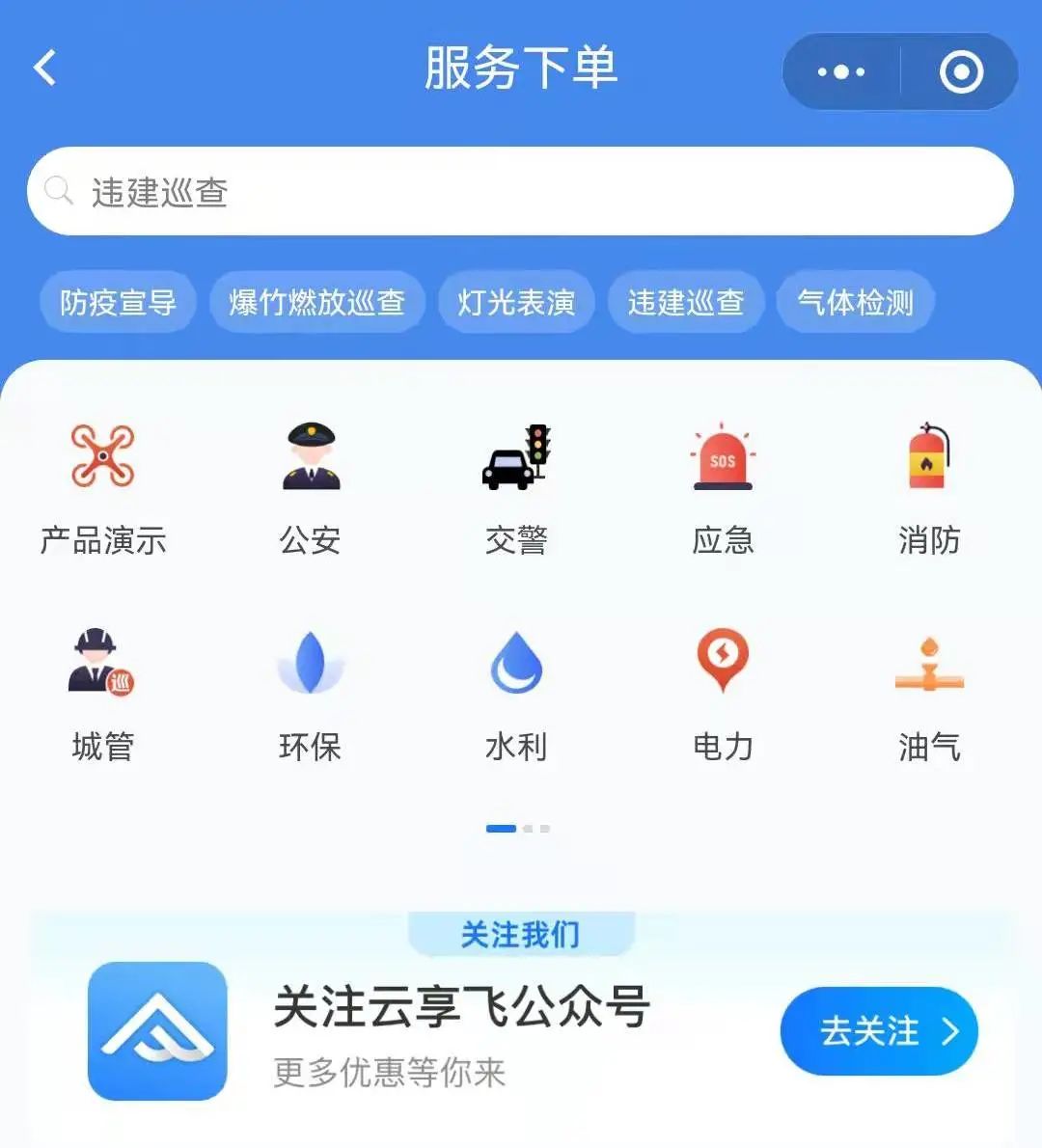Open the 产品演示 category

(x=103, y=487)
